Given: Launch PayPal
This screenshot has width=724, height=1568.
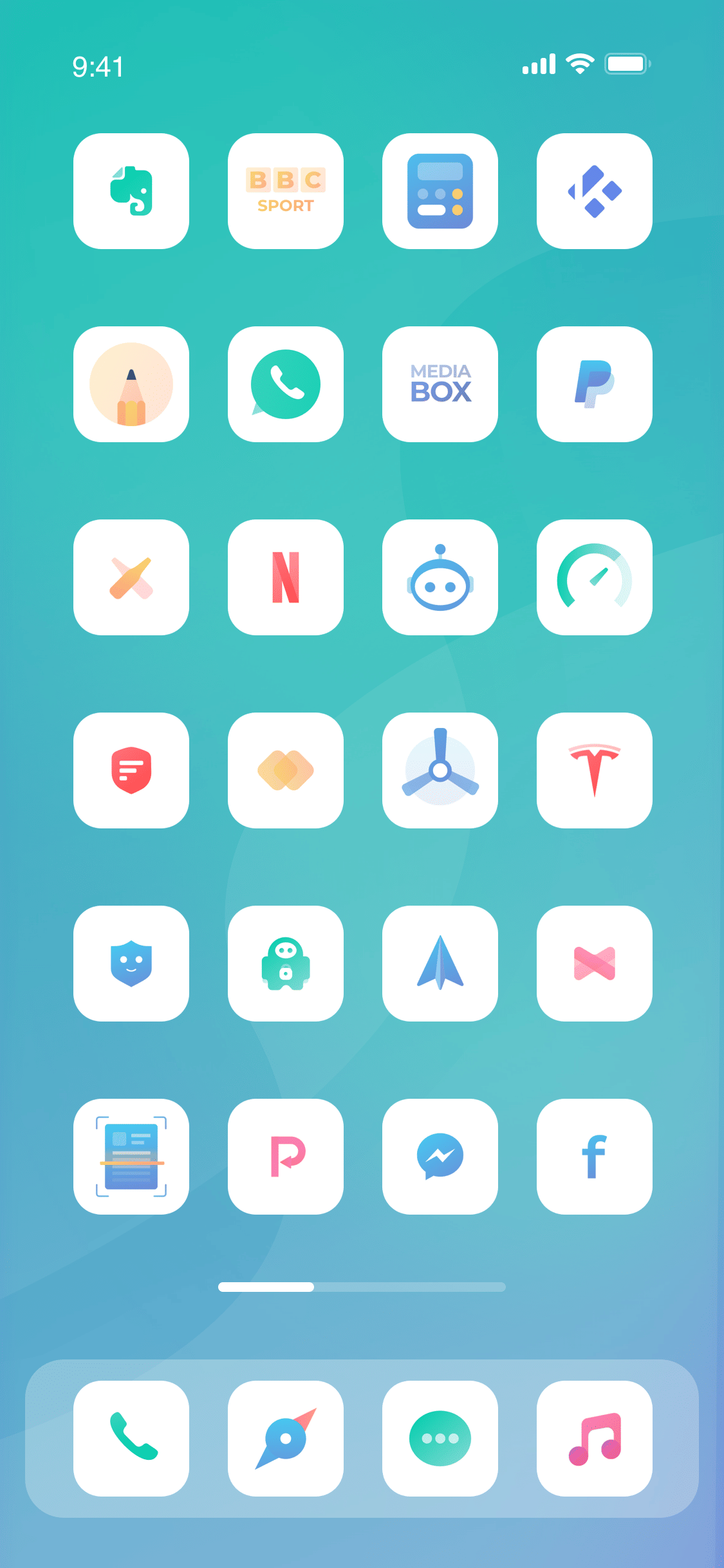Looking at the screenshot, I should tap(595, 384).
